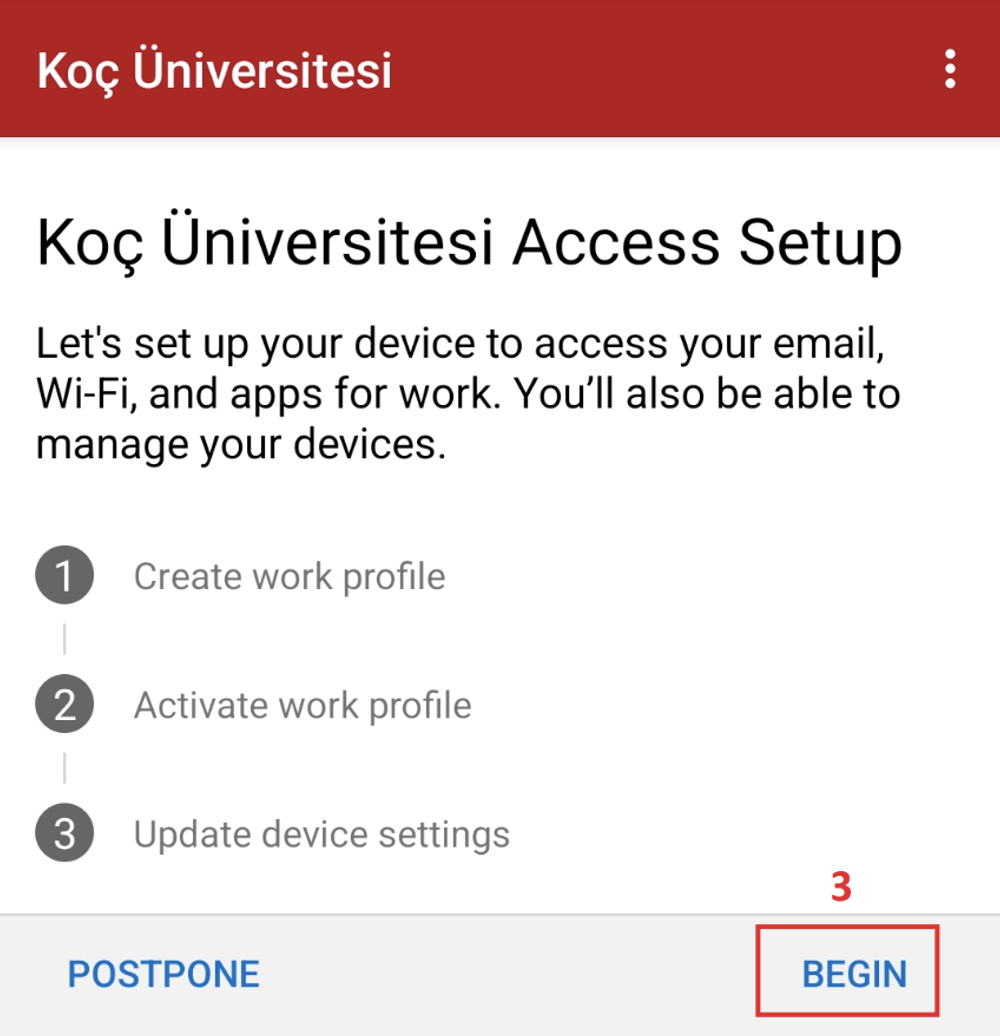Click the red '3' annotation label
The width and height of the screenshot is (1000, 1036).
843,886
